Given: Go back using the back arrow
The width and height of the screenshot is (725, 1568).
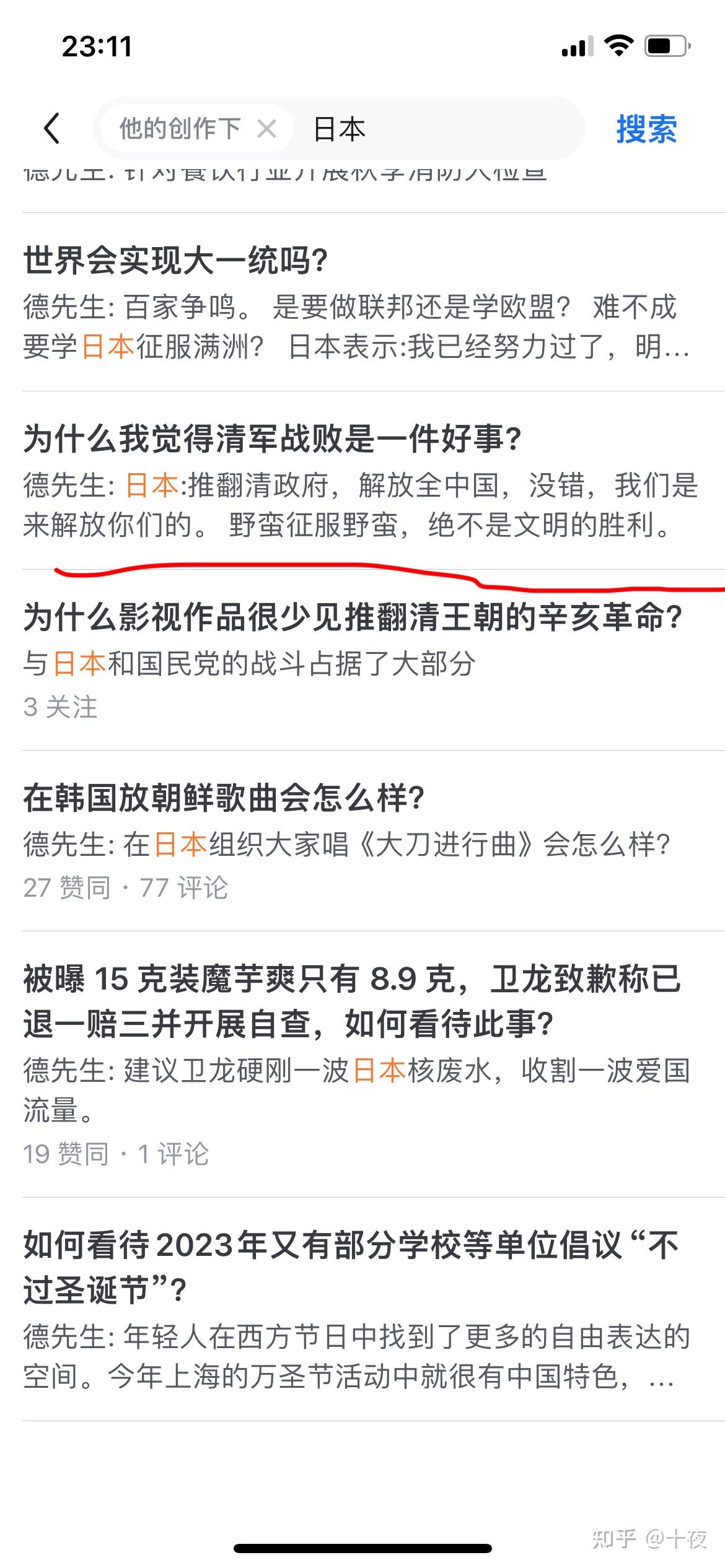Looking at the screenshot, I should 52,129.
